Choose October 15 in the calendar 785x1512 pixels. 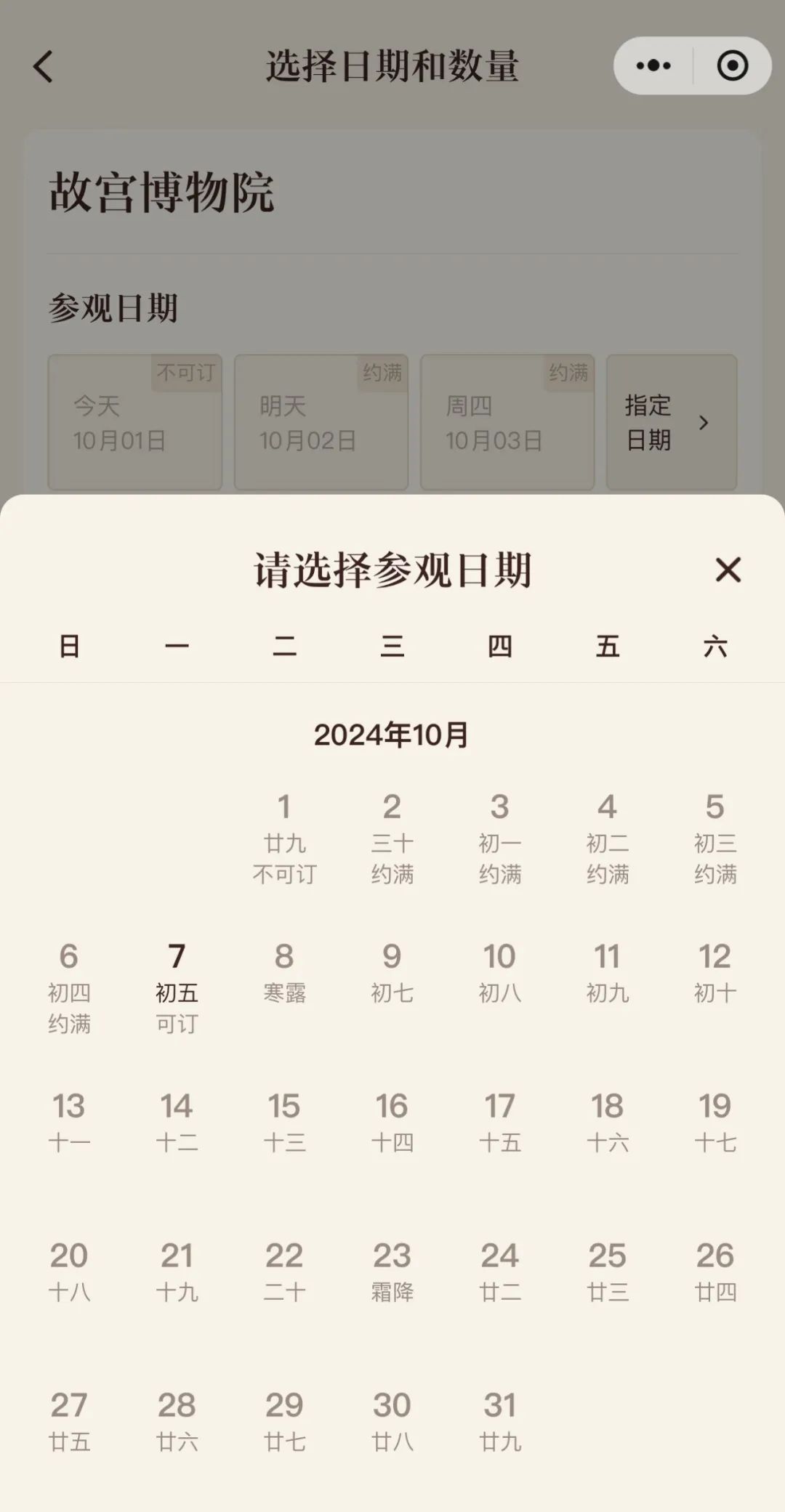click(x=284, y=1122)
